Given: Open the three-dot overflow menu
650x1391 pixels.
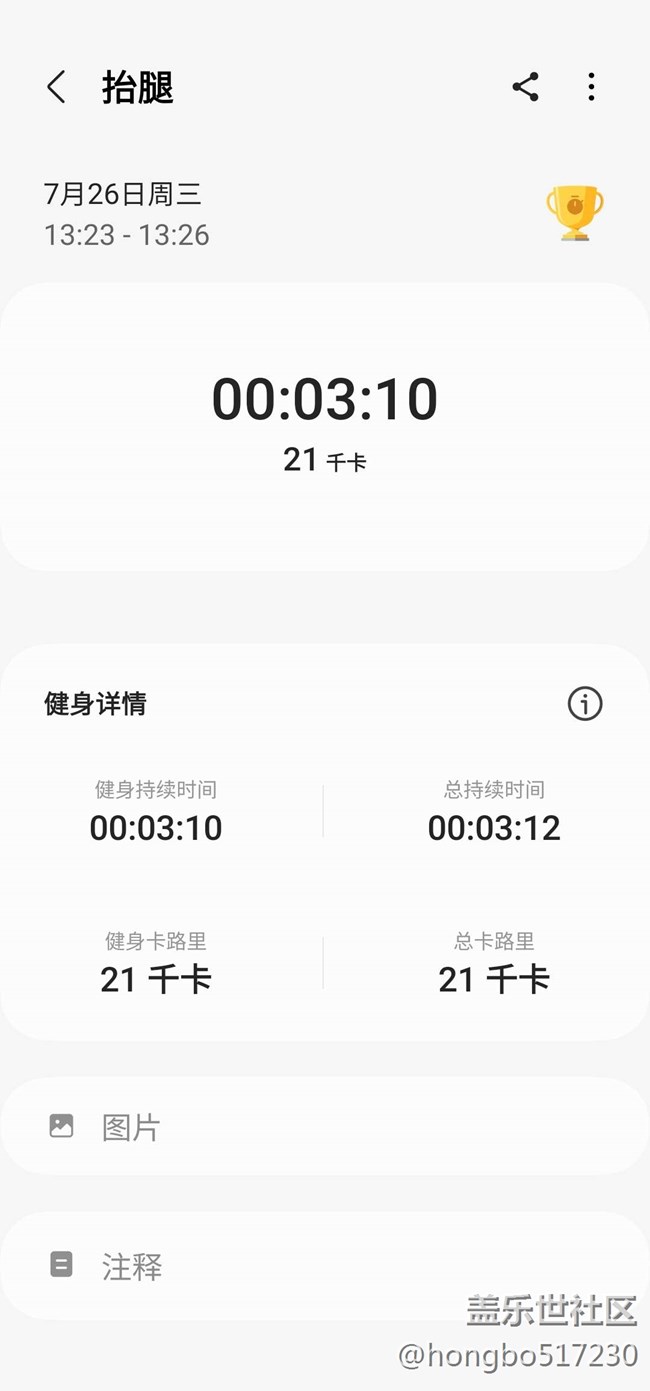Looking at the screenshot, I should click(591, 87).
